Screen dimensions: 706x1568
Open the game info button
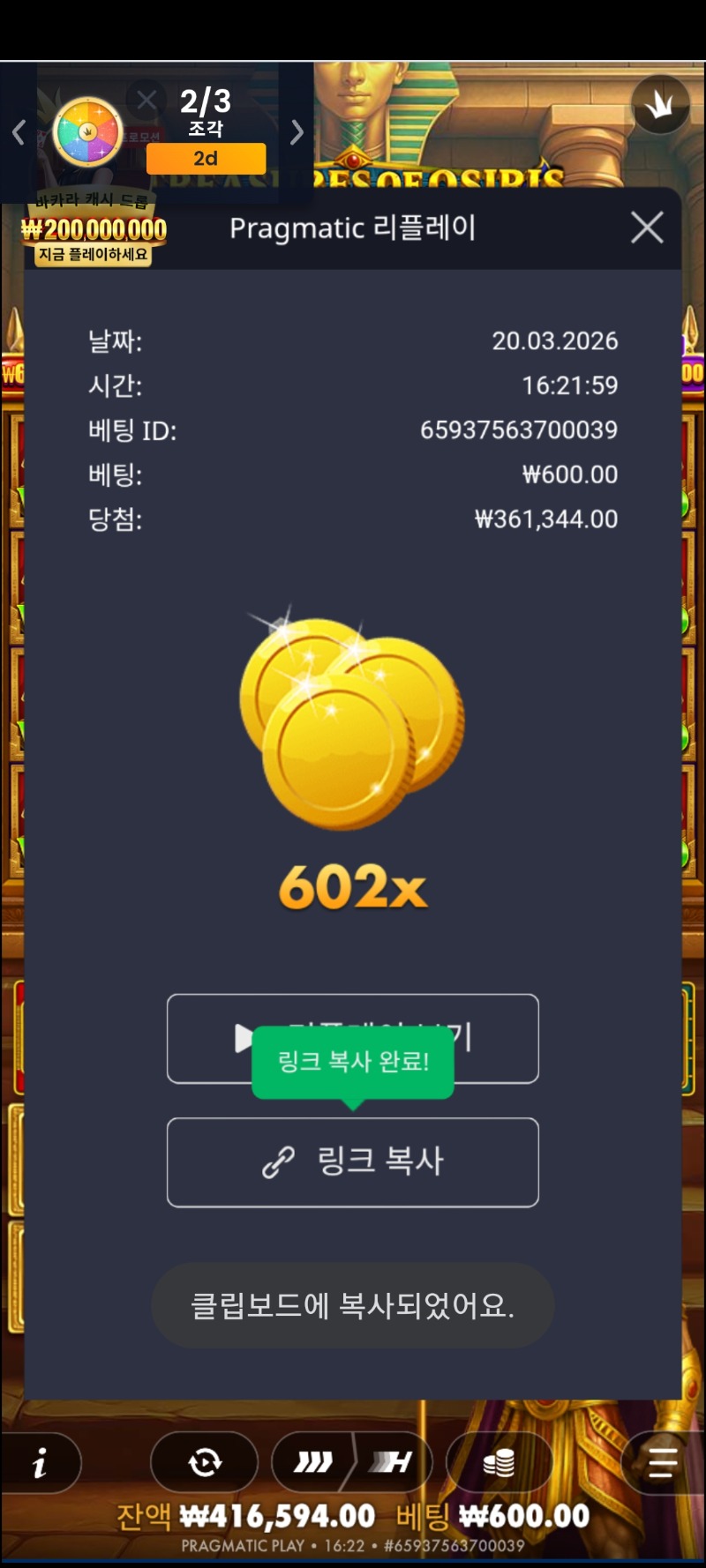(40, 1463)
